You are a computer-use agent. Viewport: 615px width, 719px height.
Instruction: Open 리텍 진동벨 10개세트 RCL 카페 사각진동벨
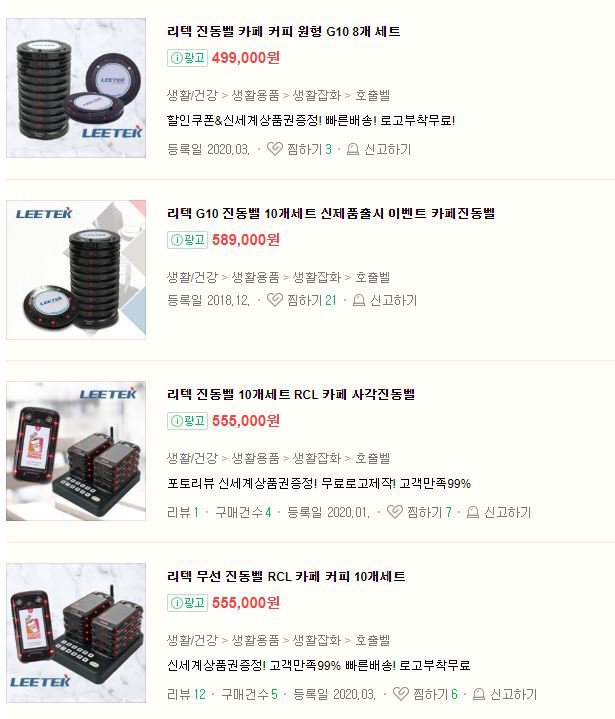point(290,395)
